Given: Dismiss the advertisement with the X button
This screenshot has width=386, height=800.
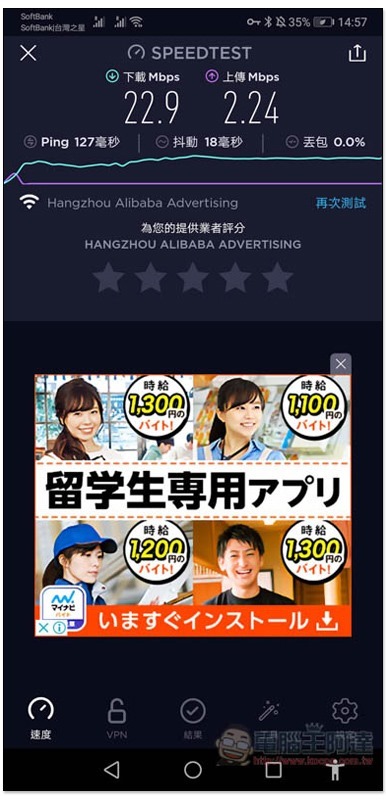Looking at the screenshot, I should (341, 364).
